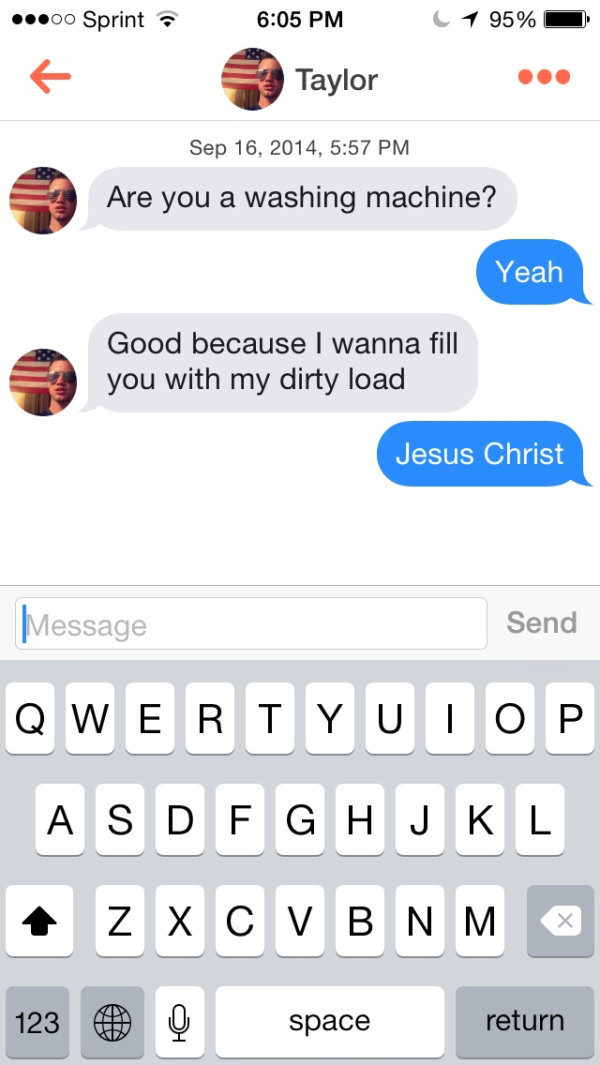The image size is (600, 1065).
Task: Open Taylor's profile from the header
Action: [x=300, y=79]
